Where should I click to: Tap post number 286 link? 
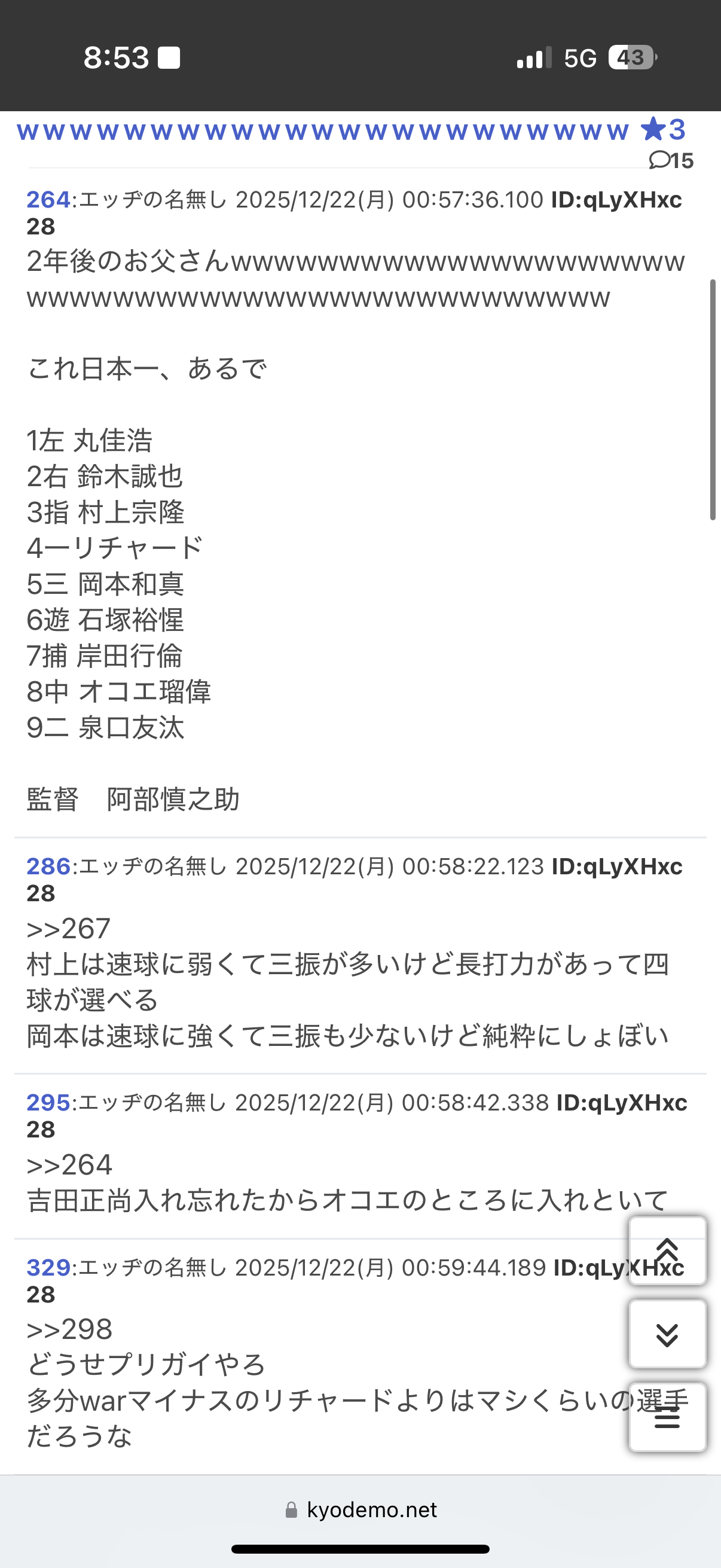[x=48, y=866]
